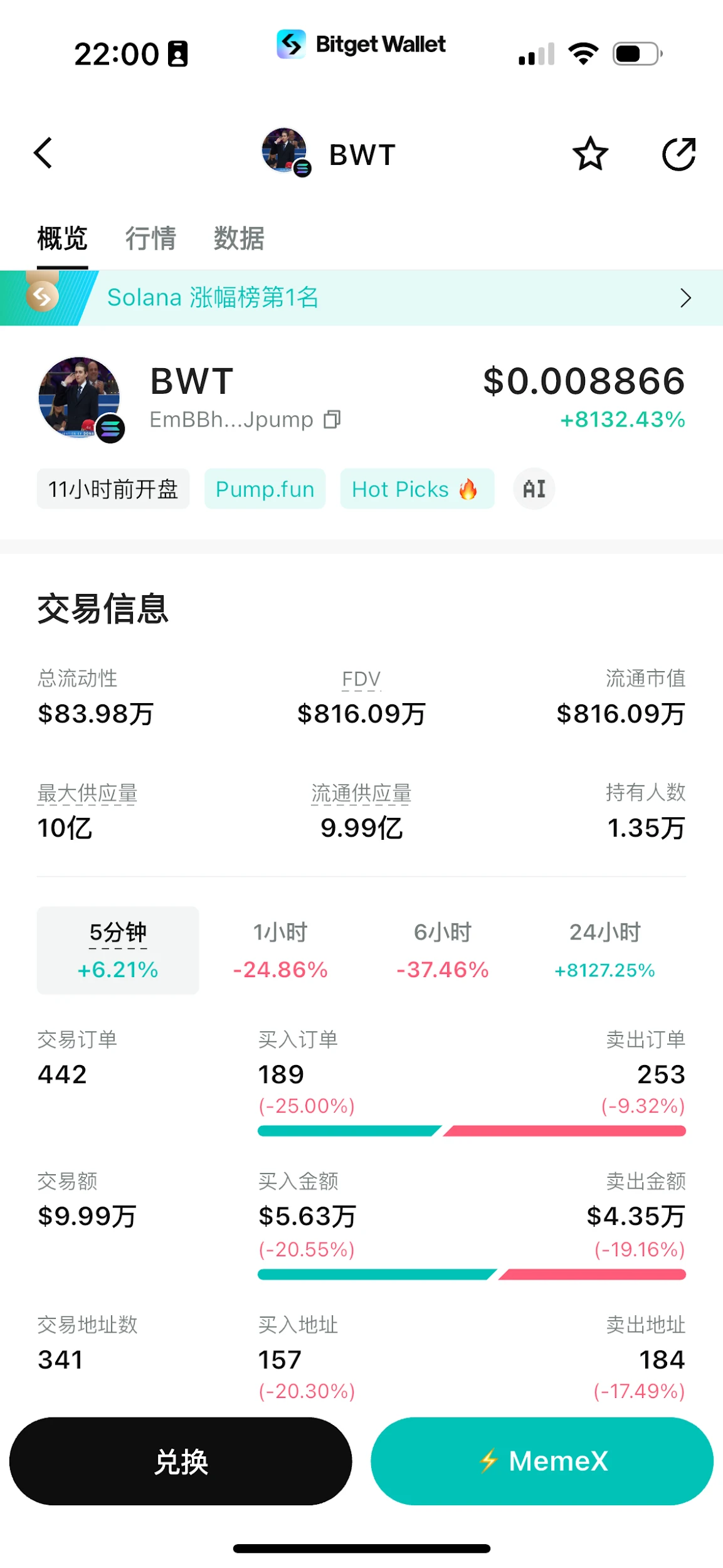Tap the 兑换 swap button
Screen dimensions: 723x1568
coord(181,1461)
